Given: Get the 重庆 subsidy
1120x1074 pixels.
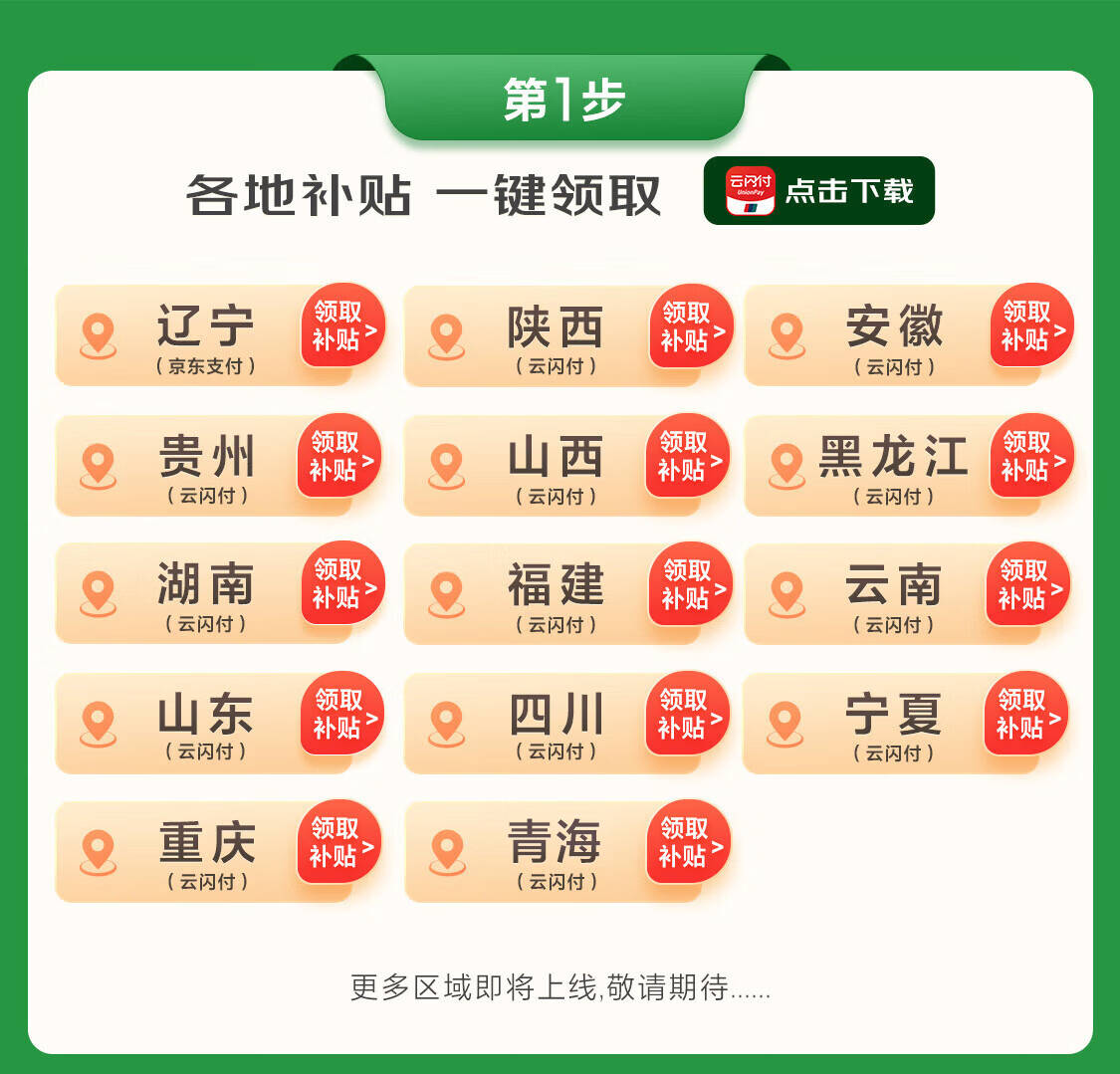Looking at the screenshot, I should [x=338, y=842].
